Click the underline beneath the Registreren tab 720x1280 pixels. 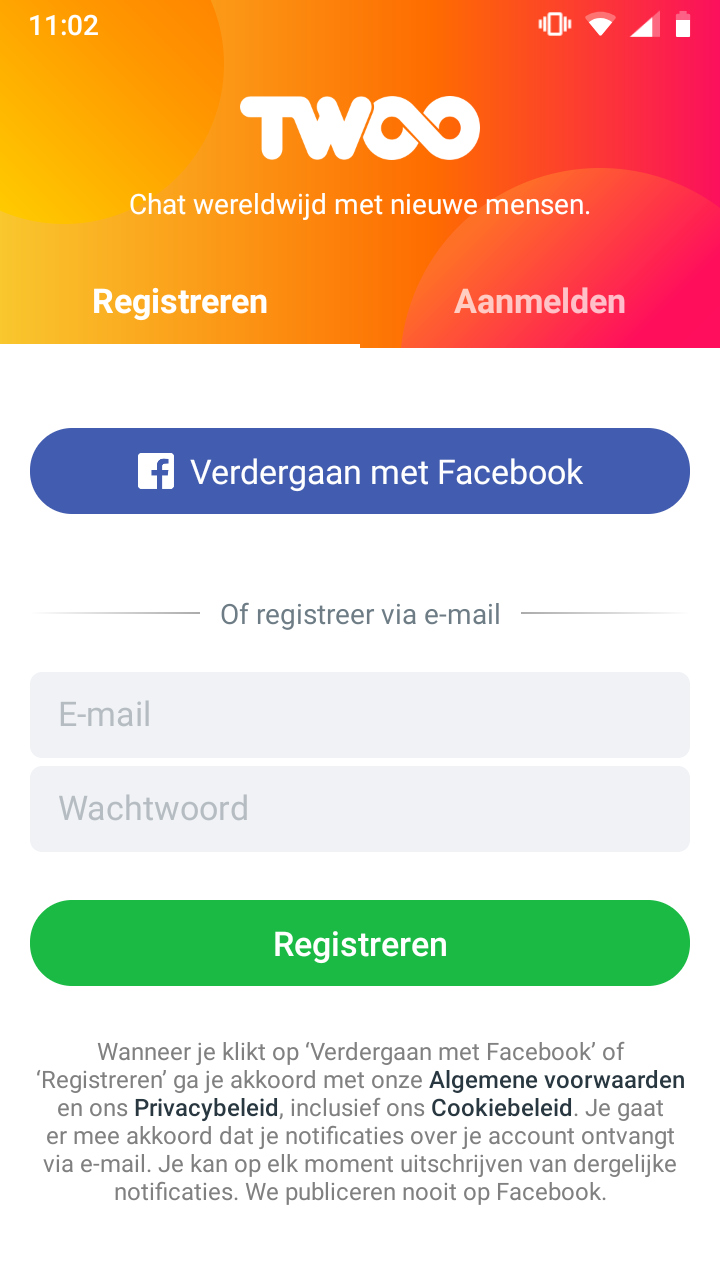[x=180, y=343]
